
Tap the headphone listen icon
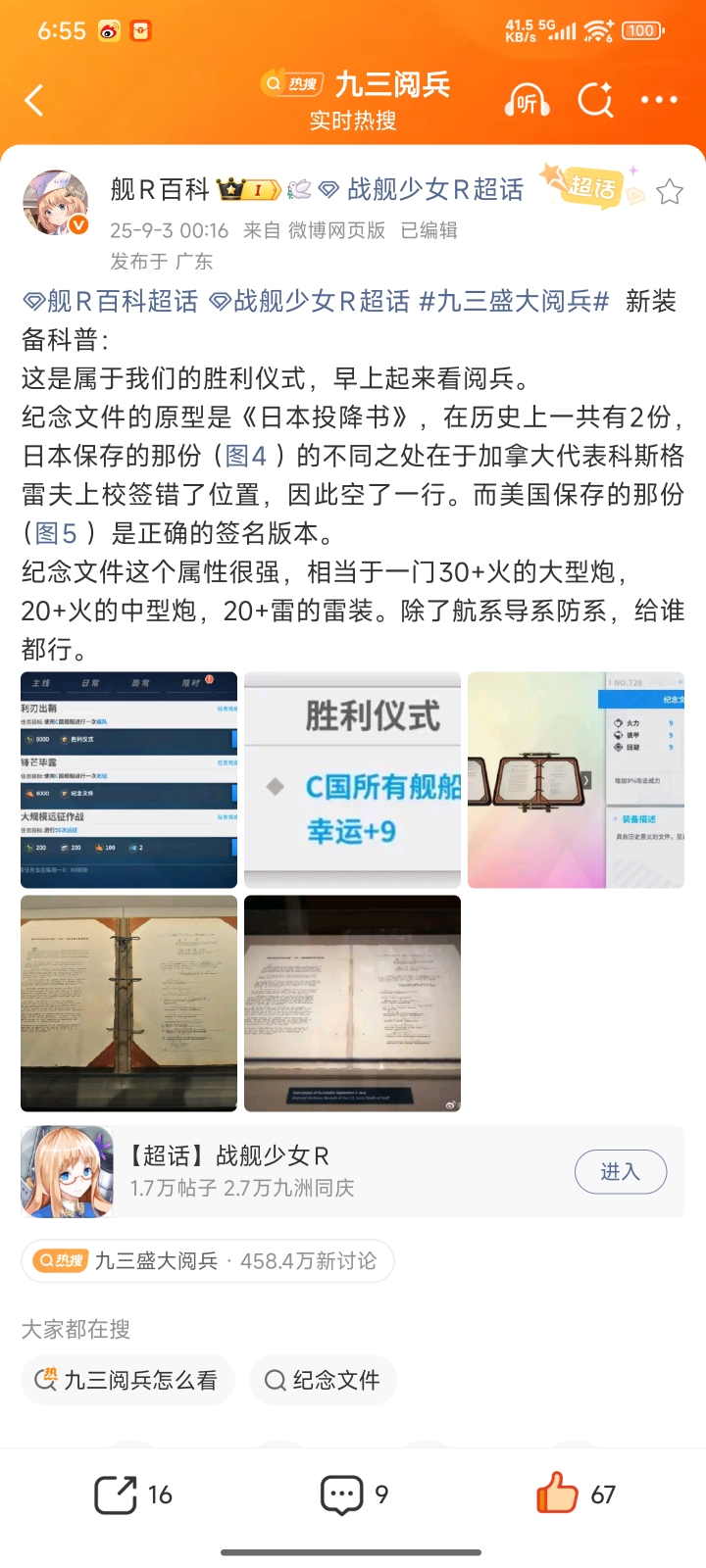point(527,100)
